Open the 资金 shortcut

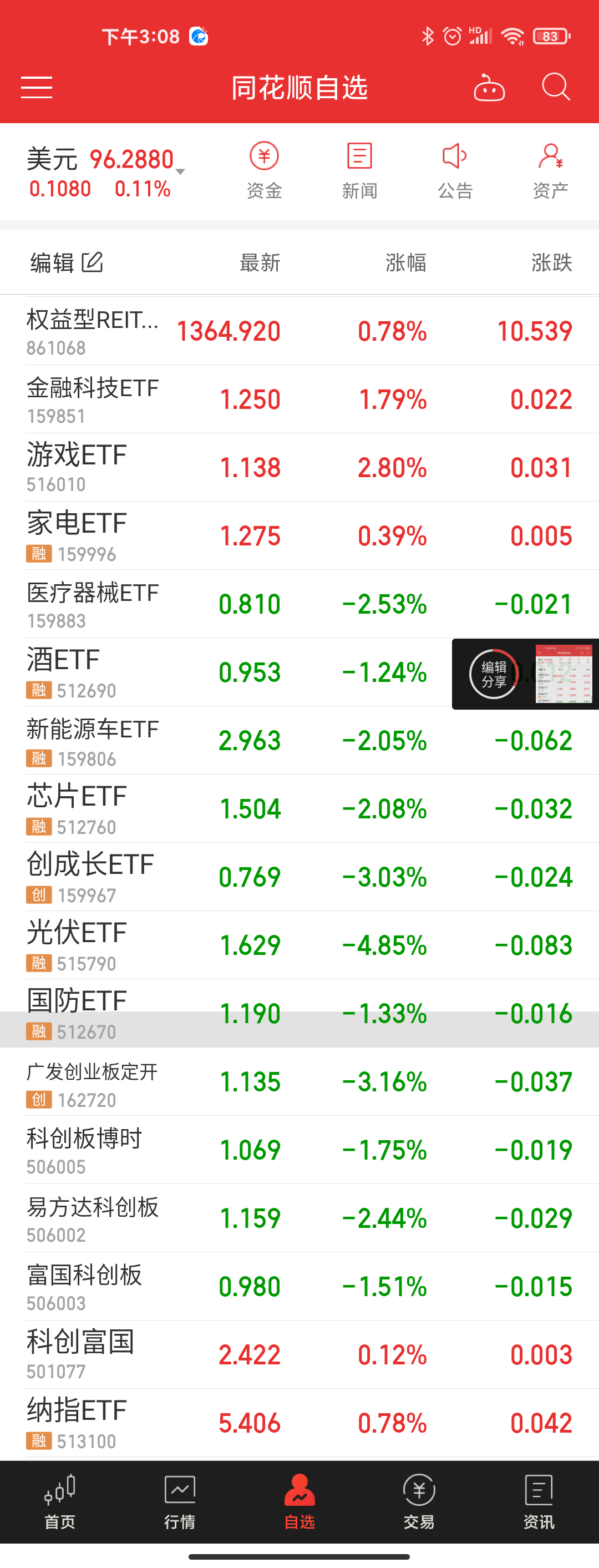pyautogui.click(x=264, y=170)
